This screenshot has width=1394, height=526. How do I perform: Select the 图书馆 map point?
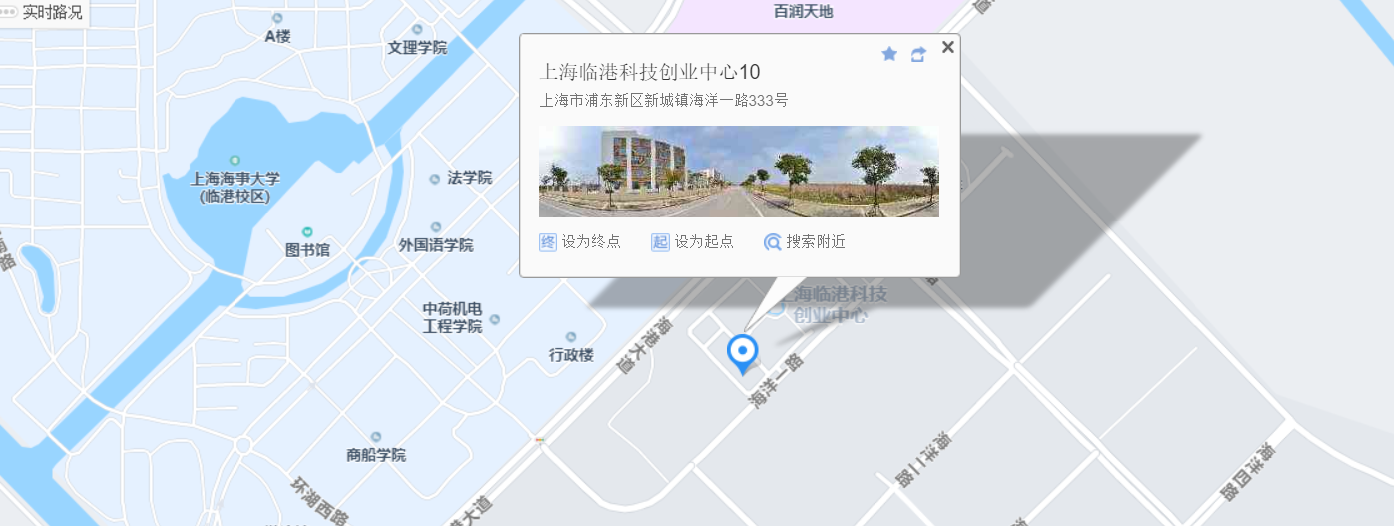(307, 232)
